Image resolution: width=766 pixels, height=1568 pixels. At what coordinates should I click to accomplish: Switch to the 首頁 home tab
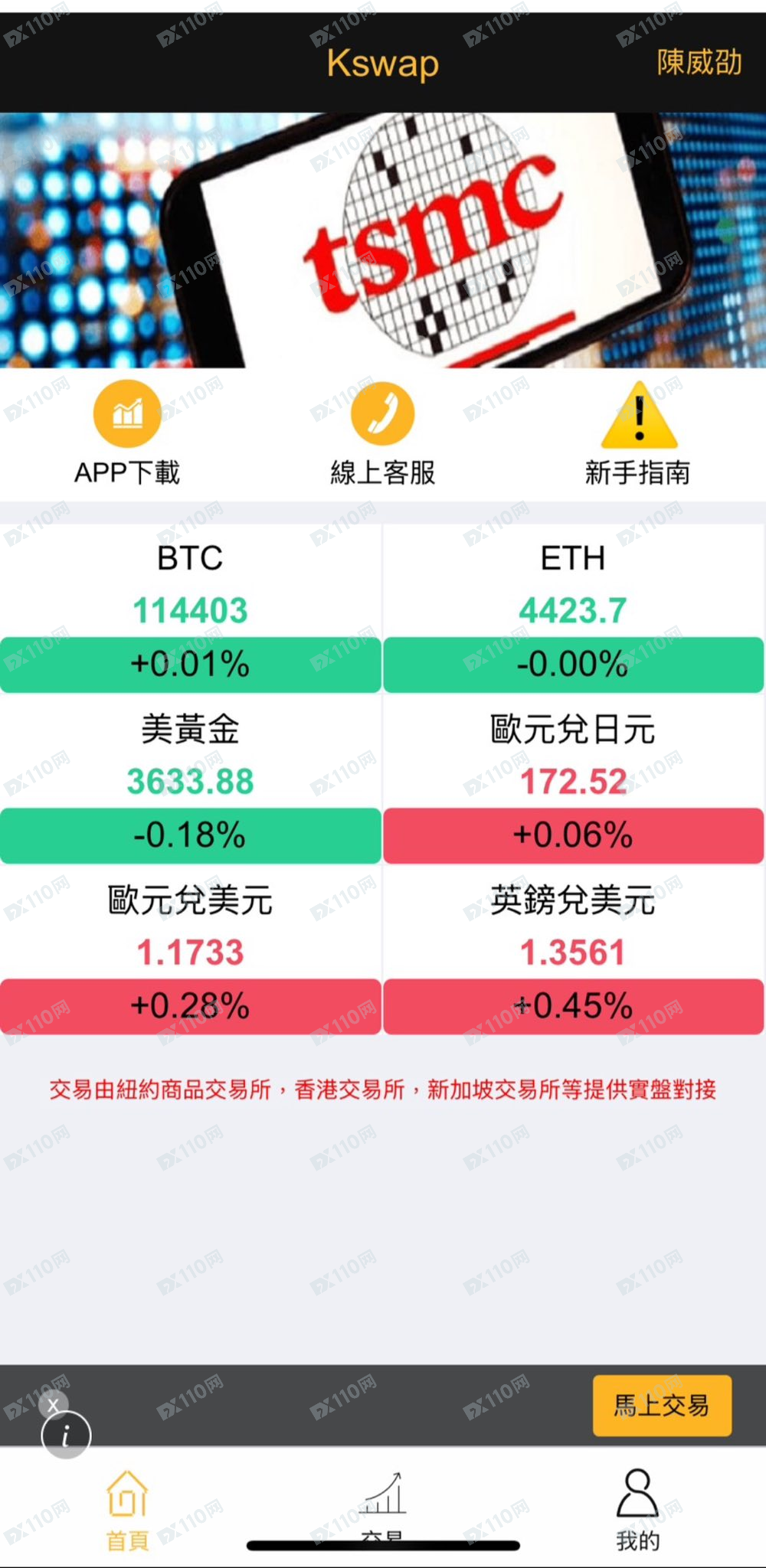tap(127, 1510)
